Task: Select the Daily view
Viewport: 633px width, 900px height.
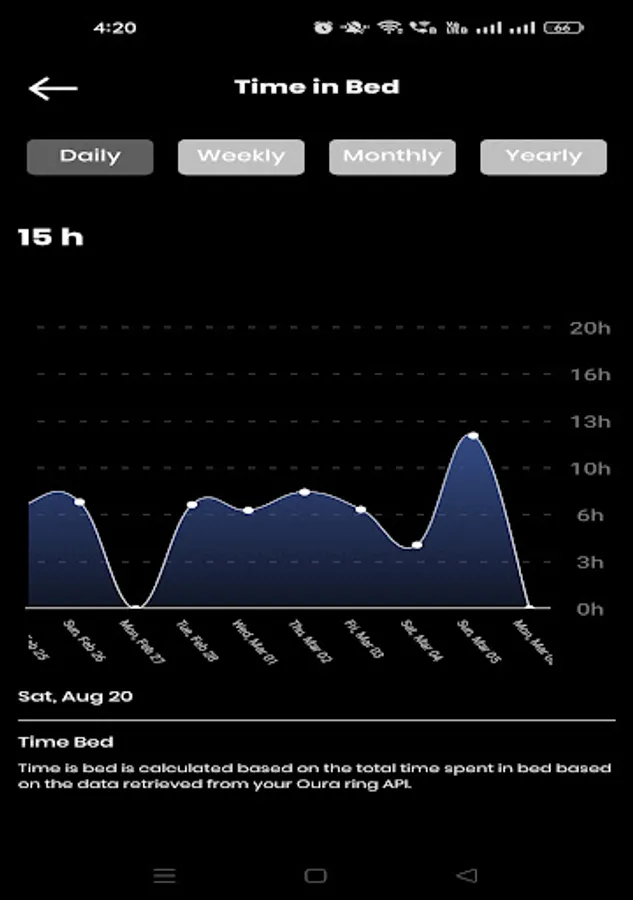Action: (x=90, y=157)
